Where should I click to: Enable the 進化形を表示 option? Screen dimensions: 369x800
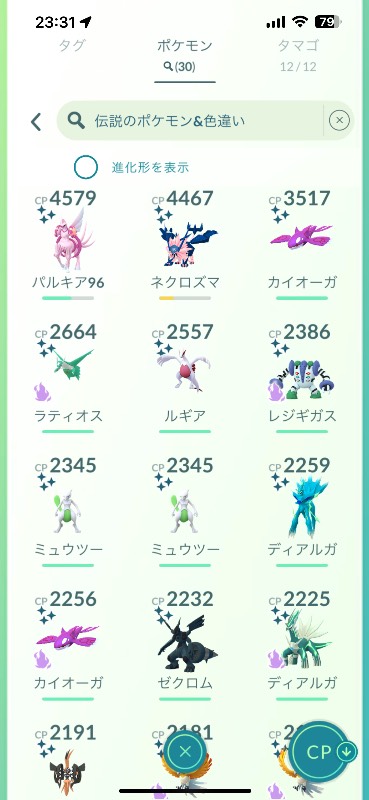click(x=86, y=167)
